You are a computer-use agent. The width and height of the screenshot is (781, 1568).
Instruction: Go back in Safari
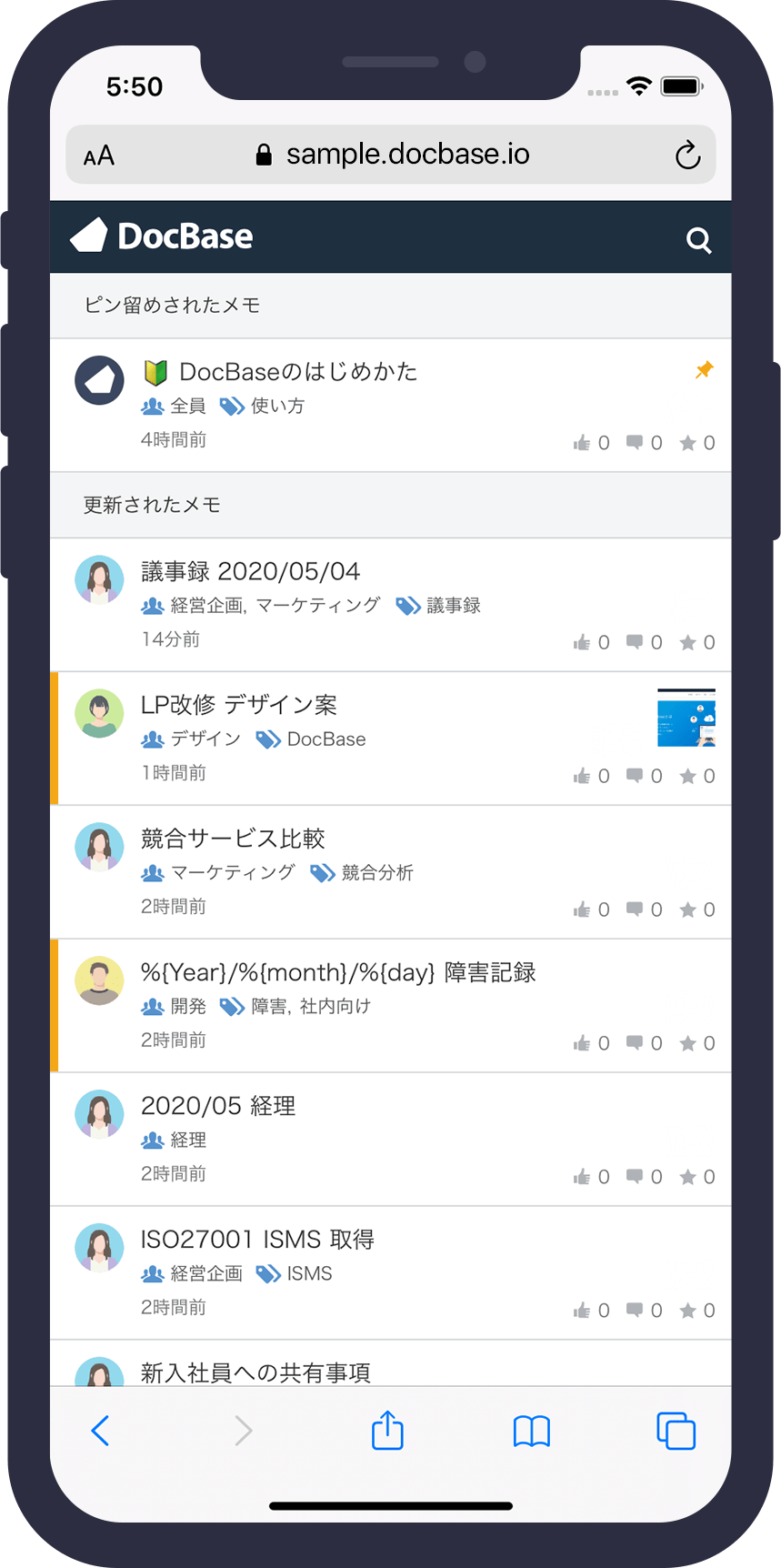click(x=100, y=1431)
